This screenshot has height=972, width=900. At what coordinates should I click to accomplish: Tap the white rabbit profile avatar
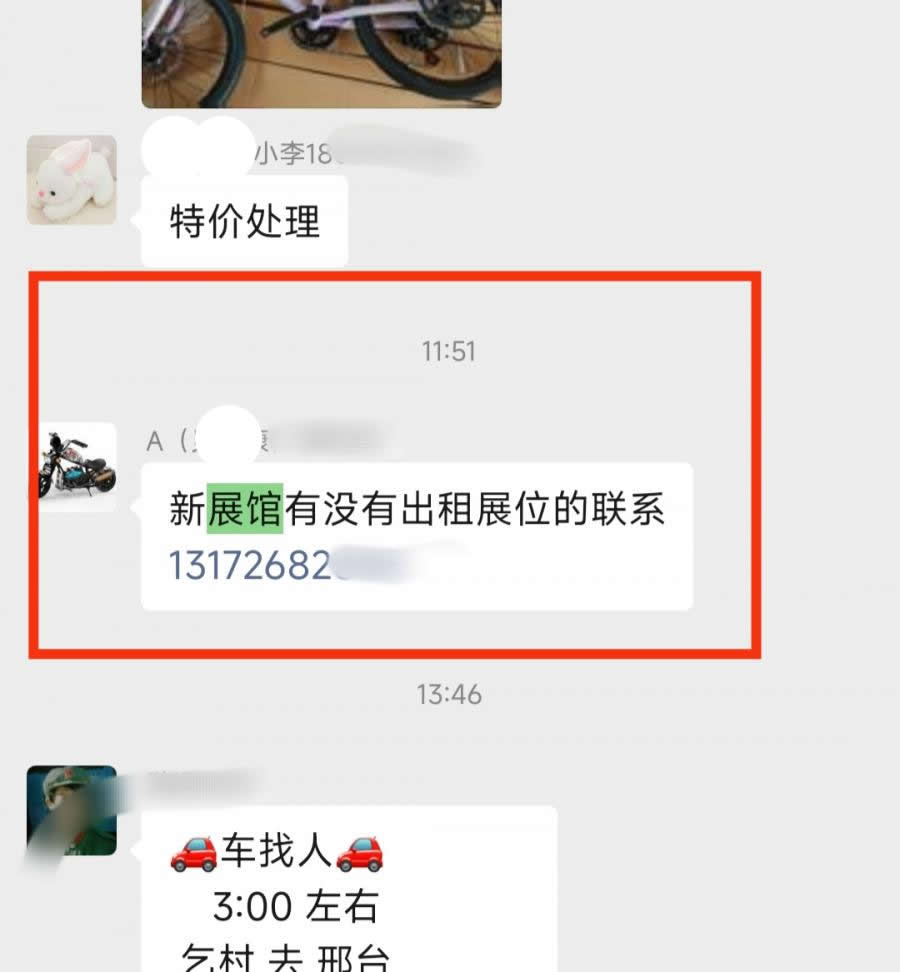pos(71,180)
